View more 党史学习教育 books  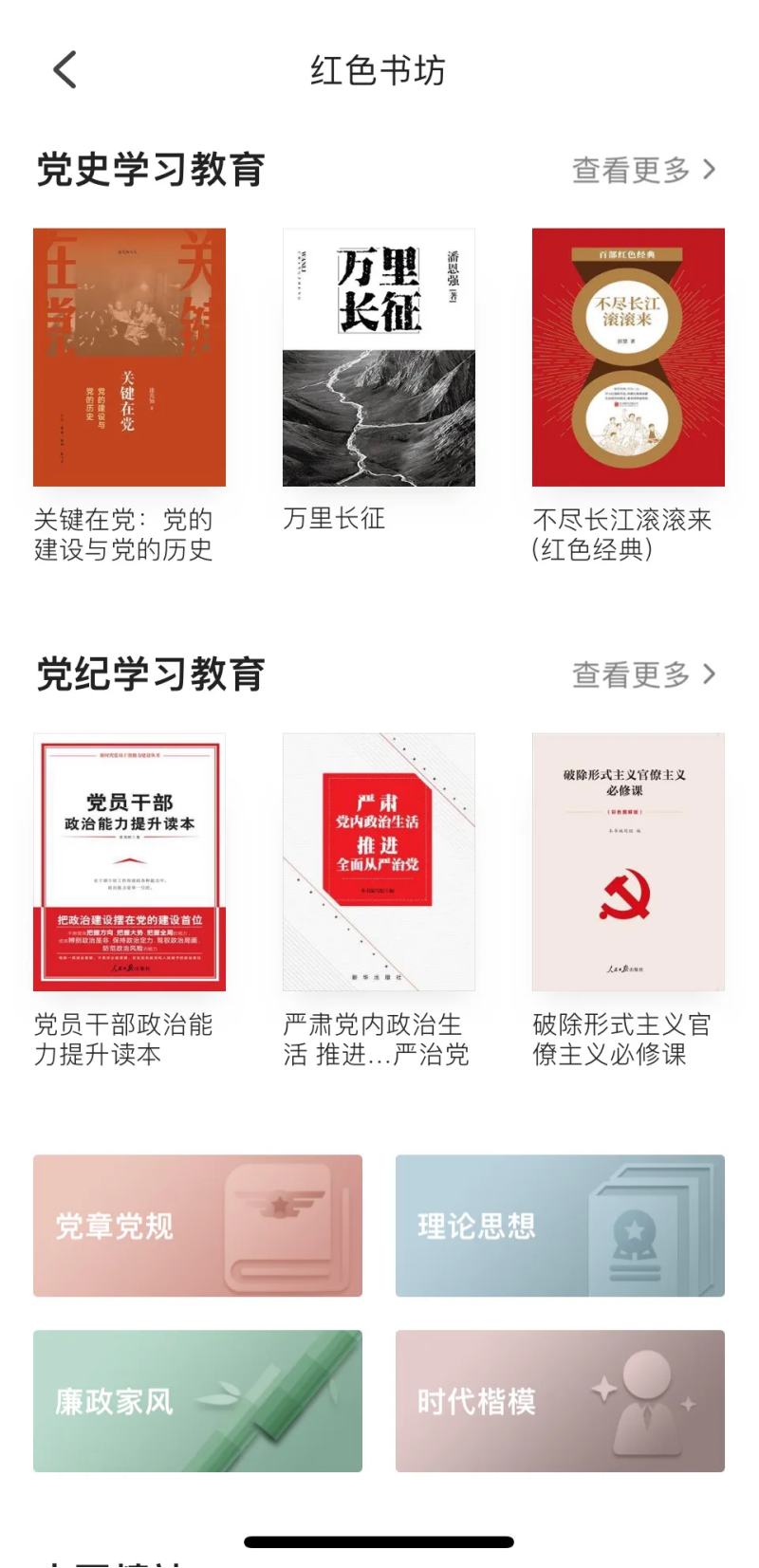click(643, 171)
